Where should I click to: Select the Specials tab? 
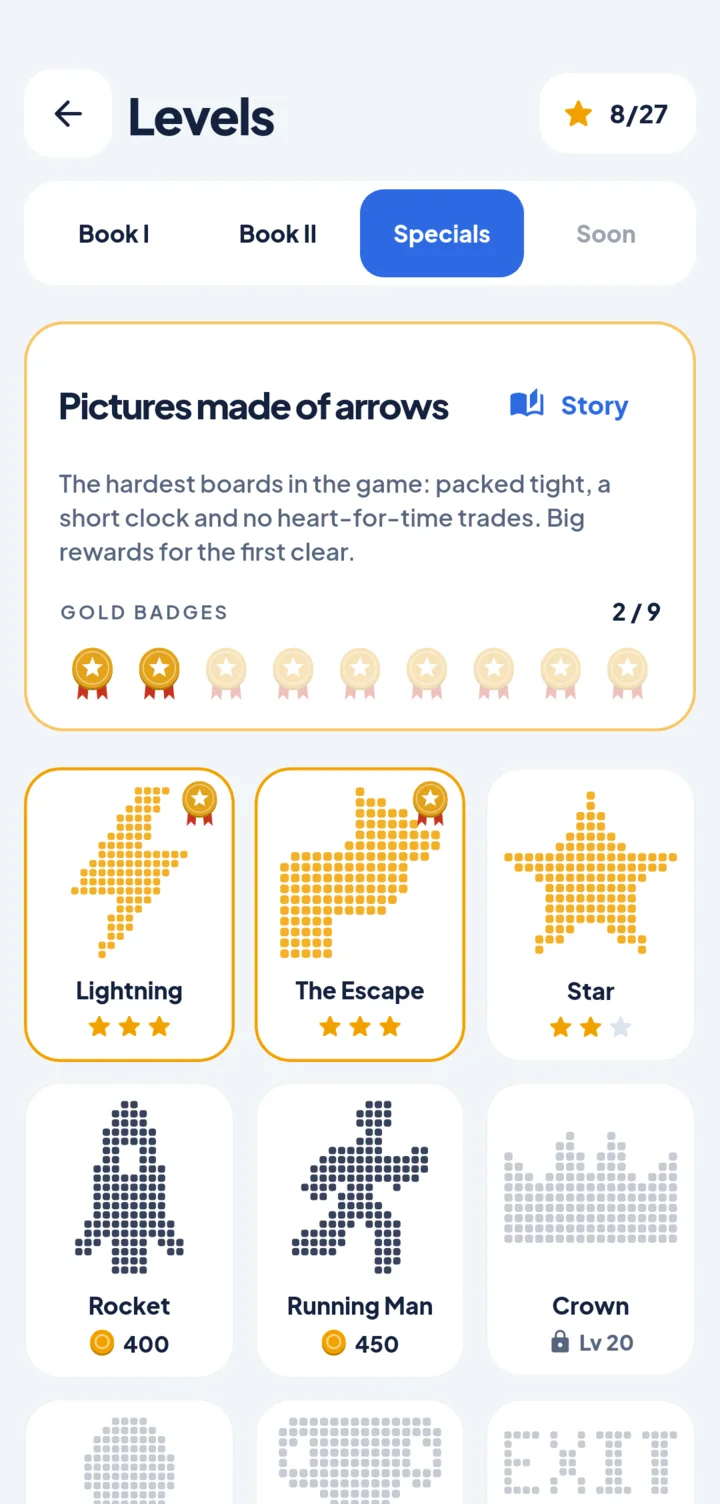coord(442,234)
